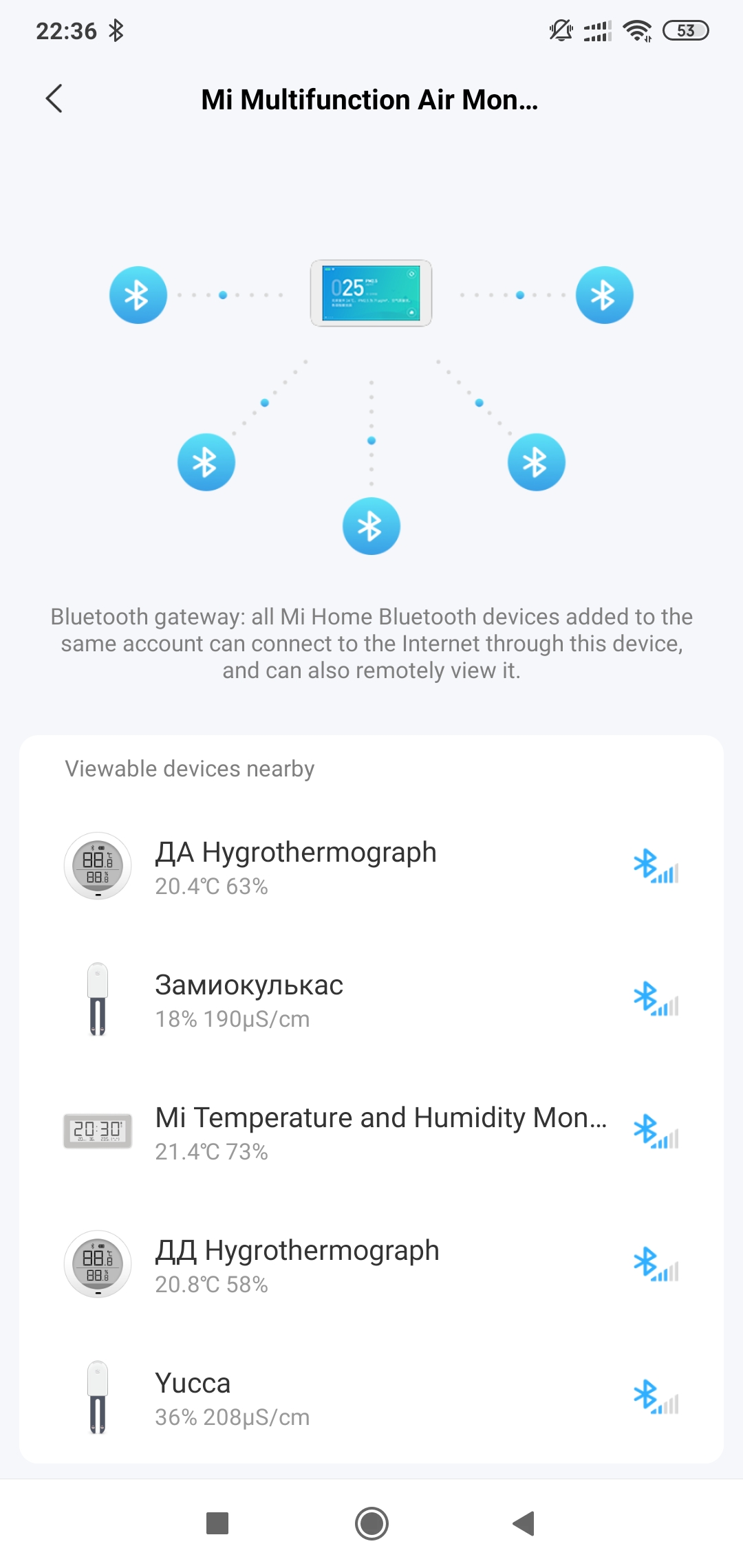Select the ДД Hygrothermograph device

[371, 1265]
